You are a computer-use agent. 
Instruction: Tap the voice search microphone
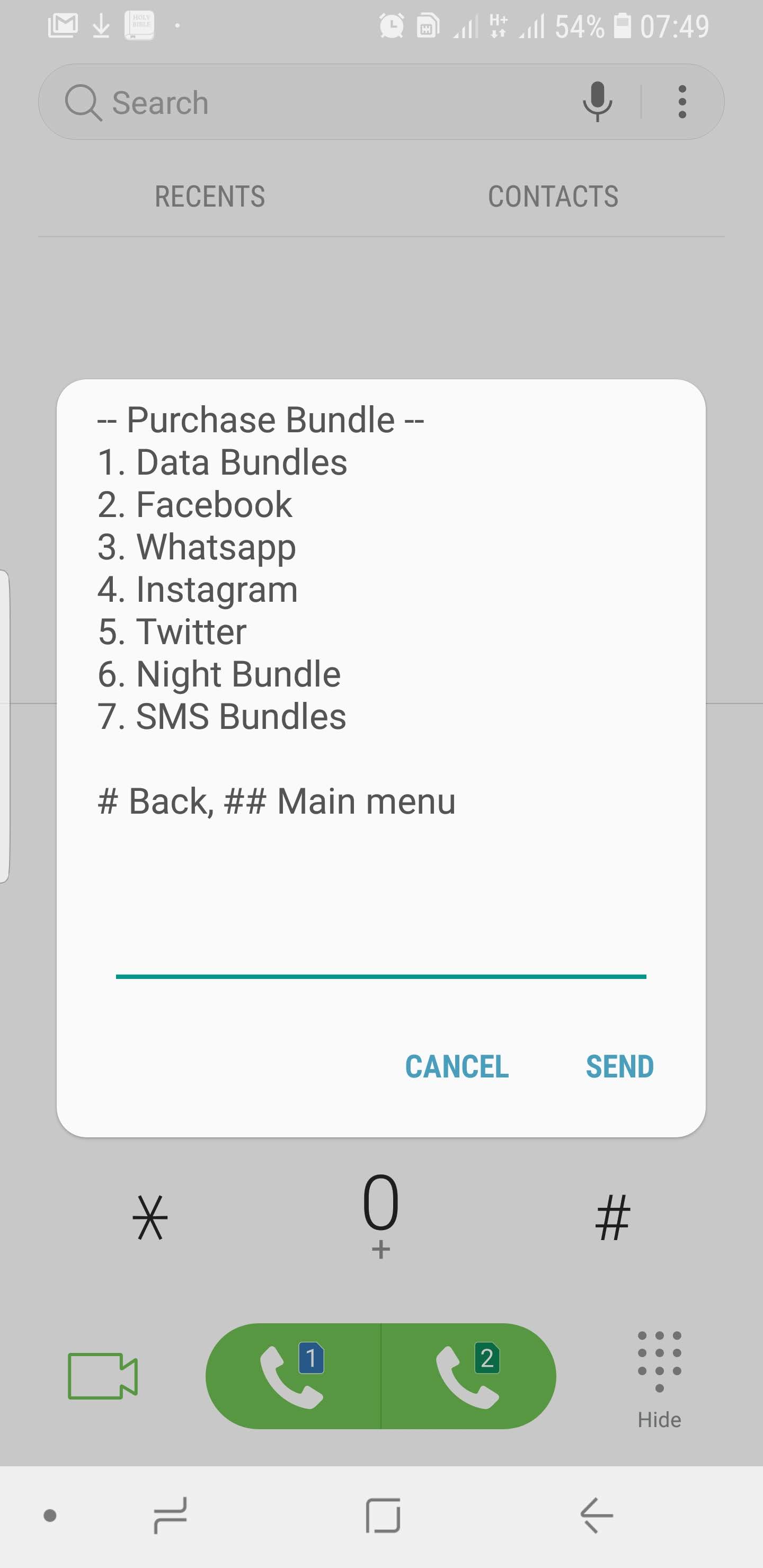click(x=597, y=102)
